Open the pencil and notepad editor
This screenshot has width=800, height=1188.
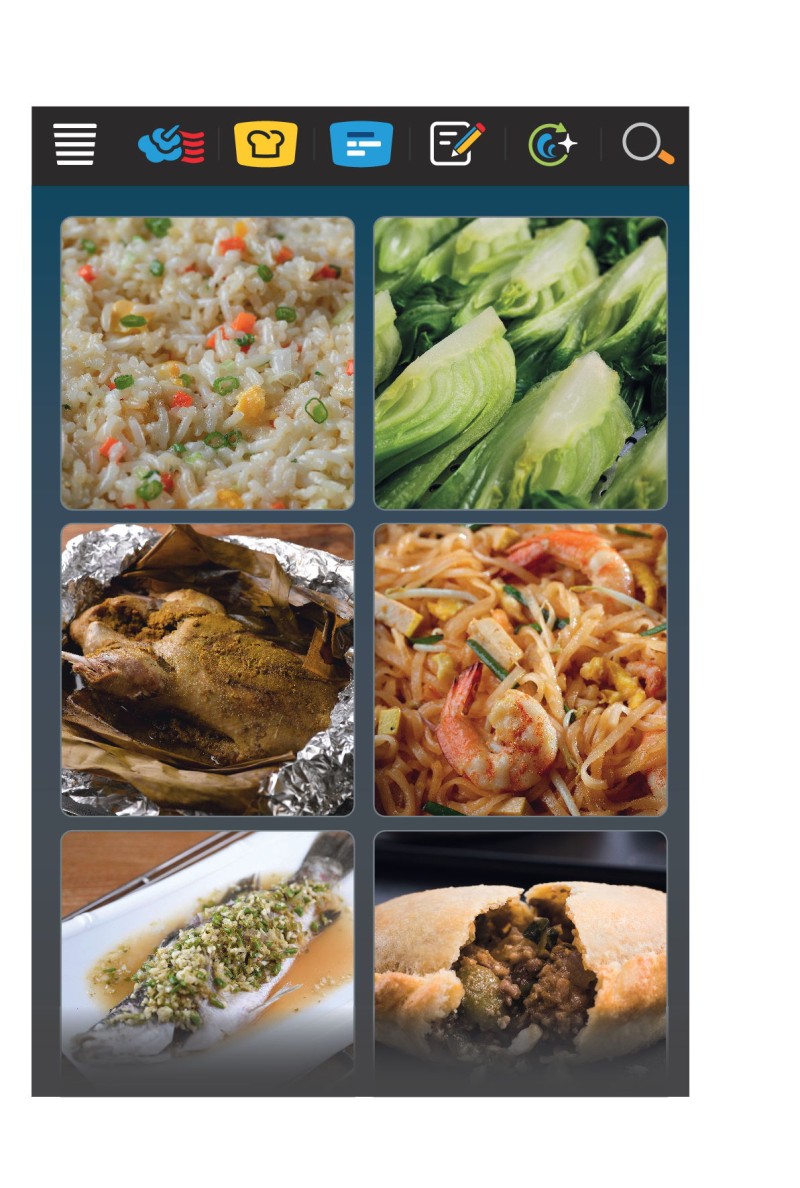pyautogui.click(x=457, y=144)
